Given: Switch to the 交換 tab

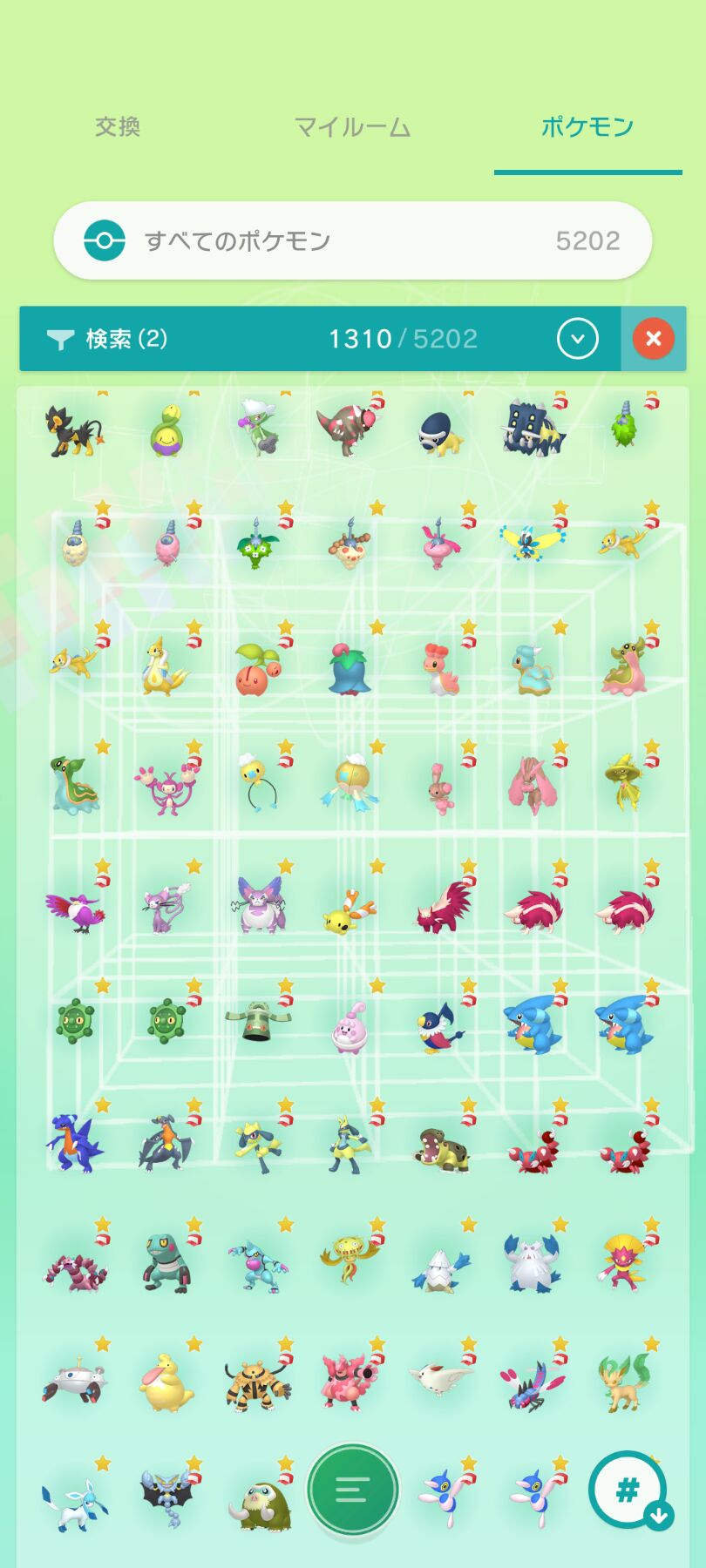Looking at the screenshot, I should [x=118, y=127].
